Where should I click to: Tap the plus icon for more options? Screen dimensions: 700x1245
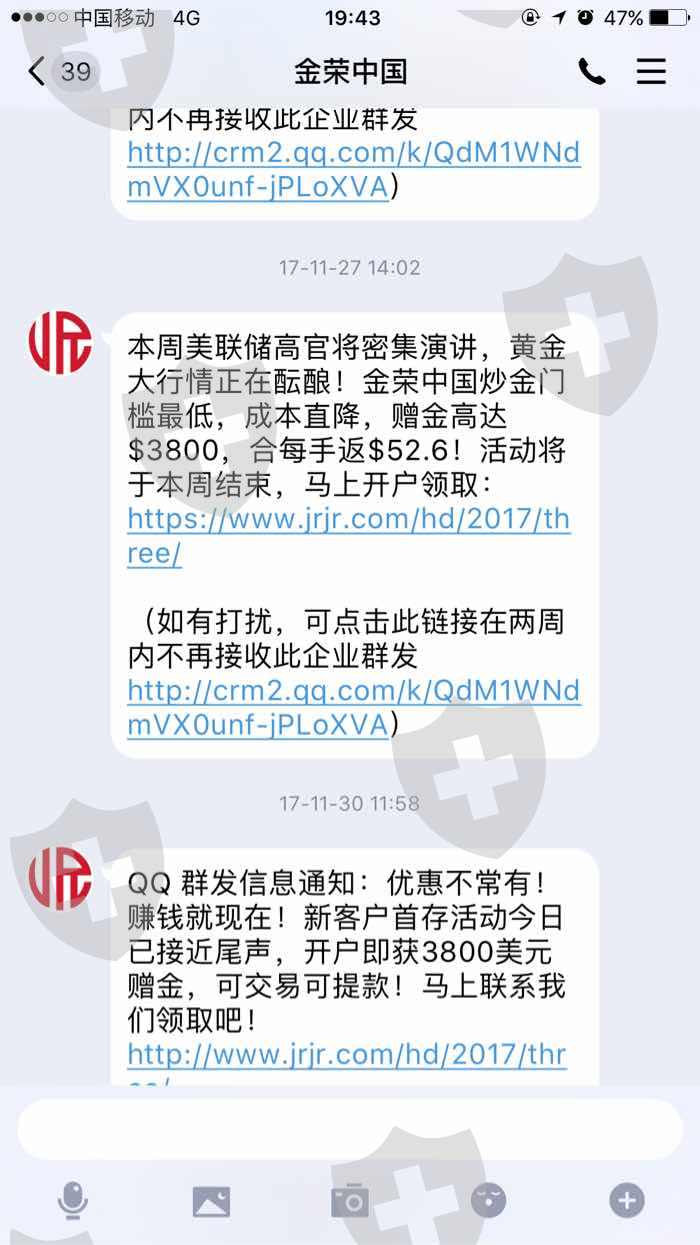[627, 1200]
